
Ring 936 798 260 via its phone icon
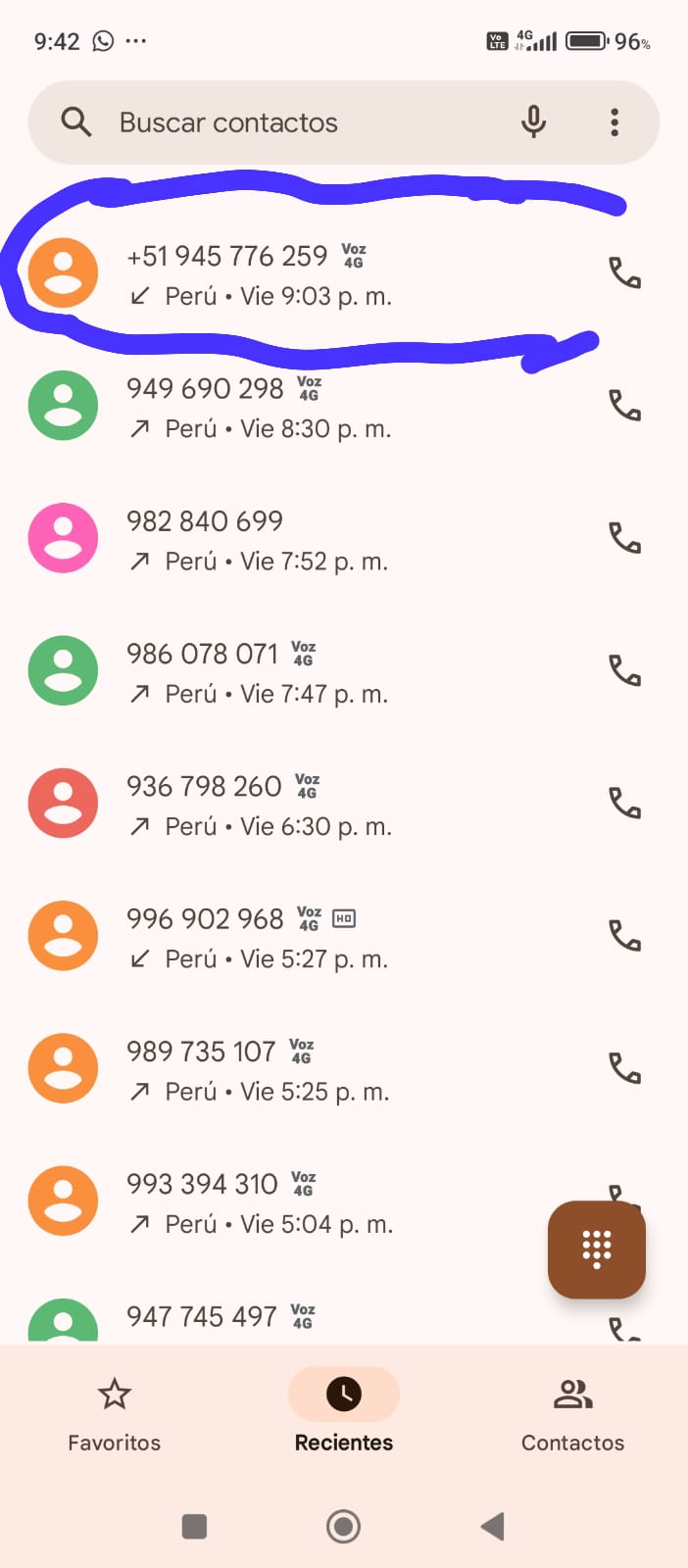tap(624, 803)
